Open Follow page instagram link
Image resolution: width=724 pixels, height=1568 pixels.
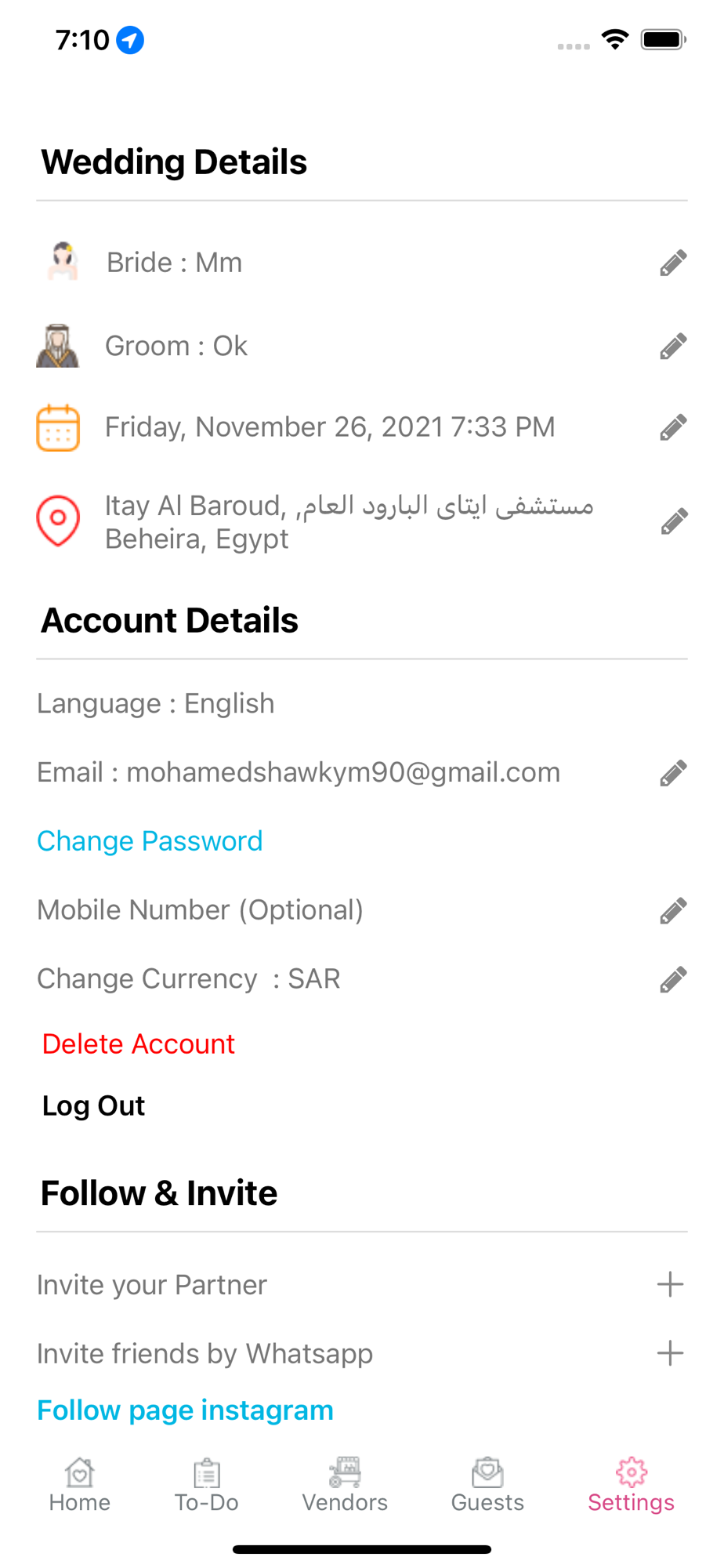pyautogui.click(x=186, y=1410)
